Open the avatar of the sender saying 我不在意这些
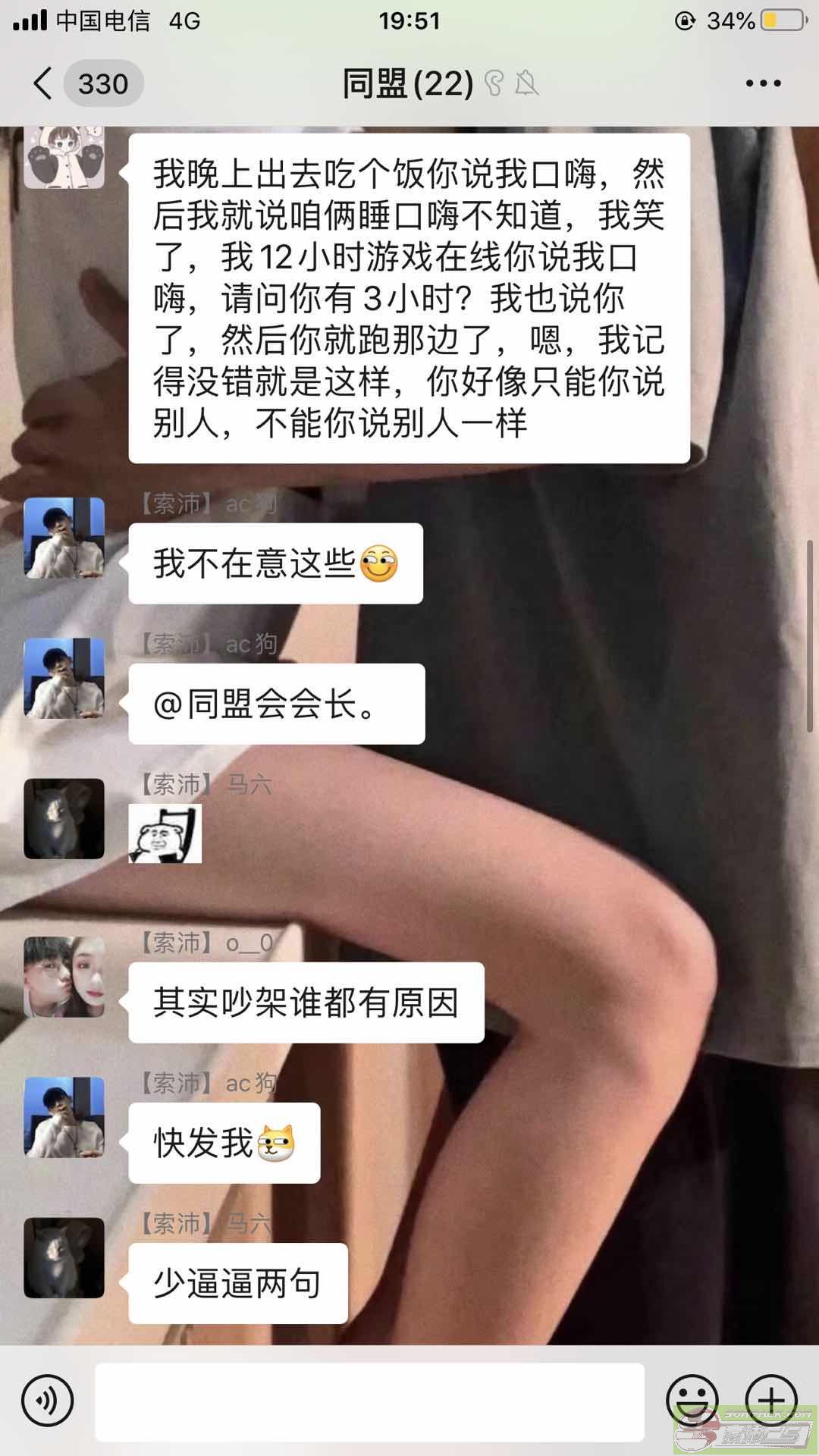The image size is (819, 1456). click(x=64, y=538)
